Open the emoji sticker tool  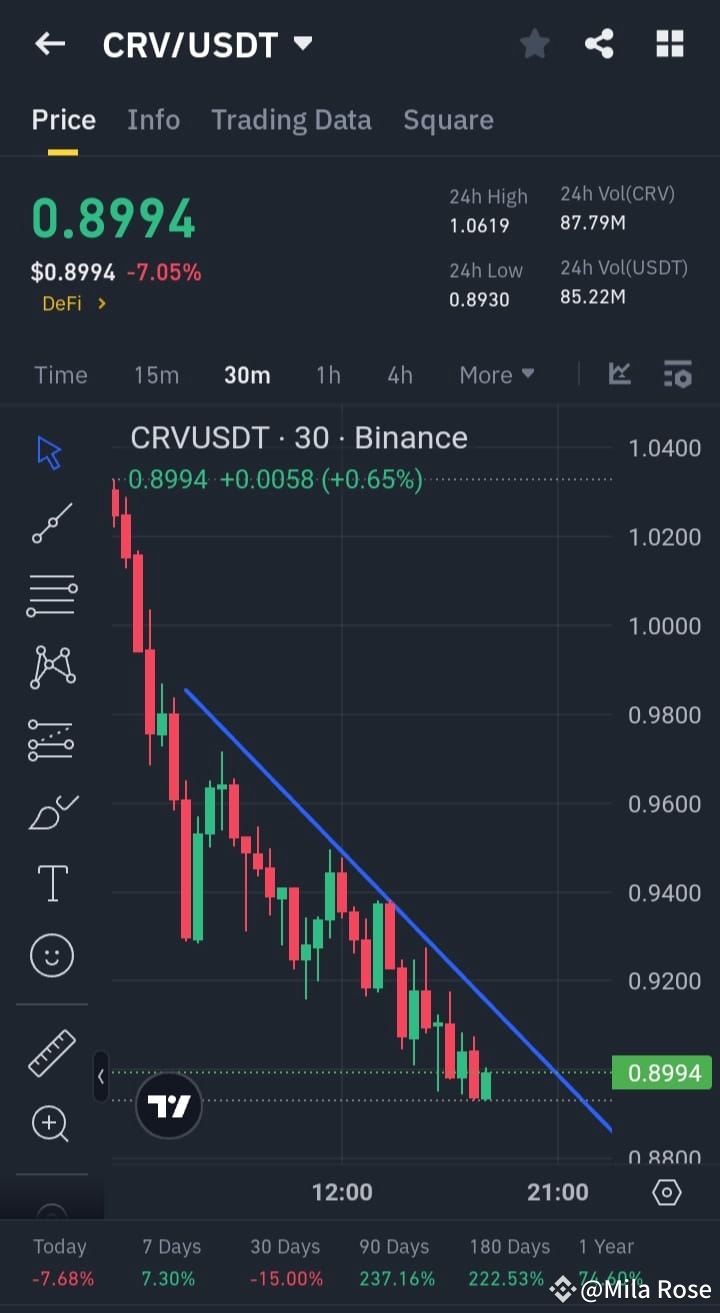click(52, 955)
